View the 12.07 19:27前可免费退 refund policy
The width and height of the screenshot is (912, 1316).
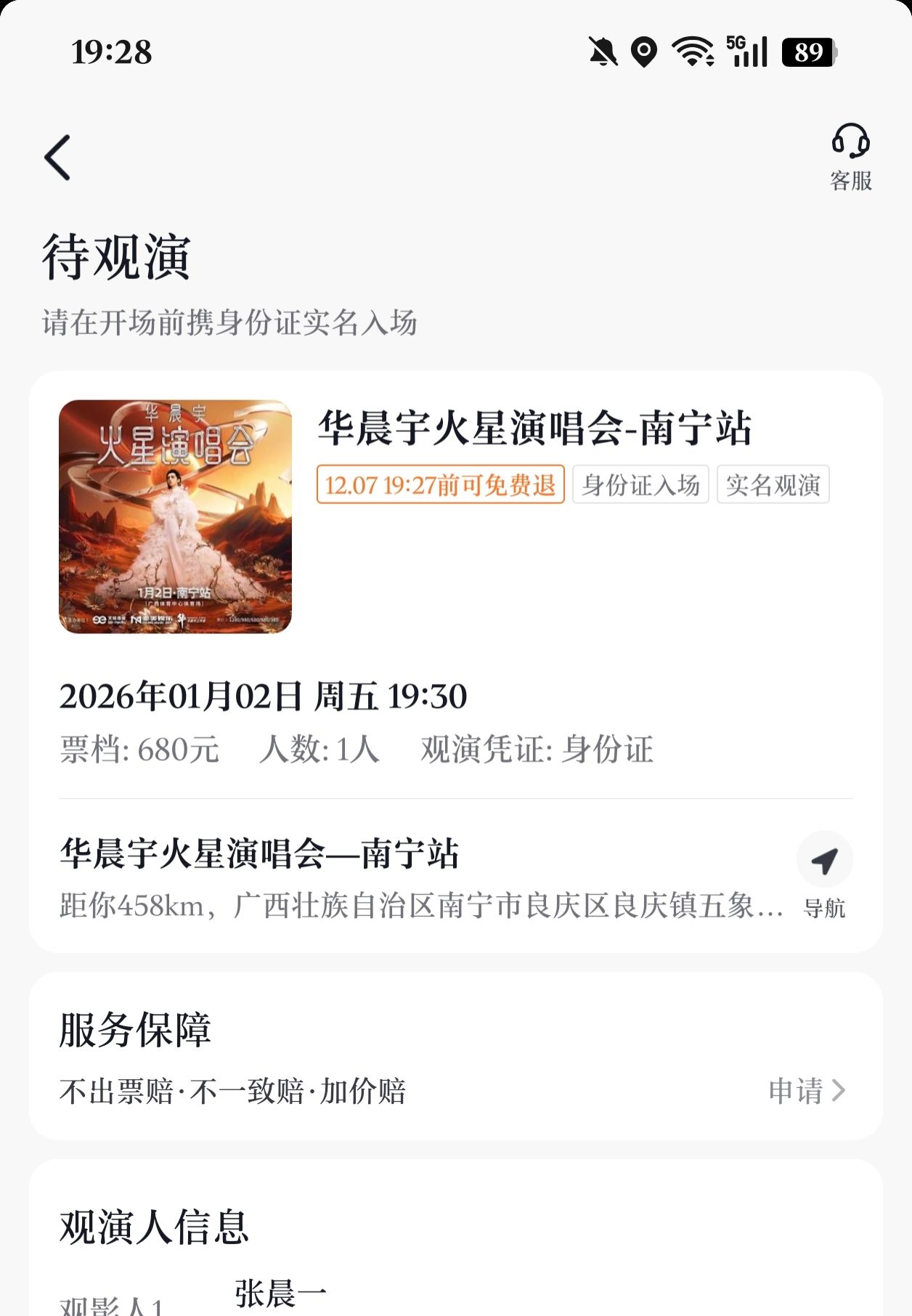pyautogui.click(x=440, y=484)
